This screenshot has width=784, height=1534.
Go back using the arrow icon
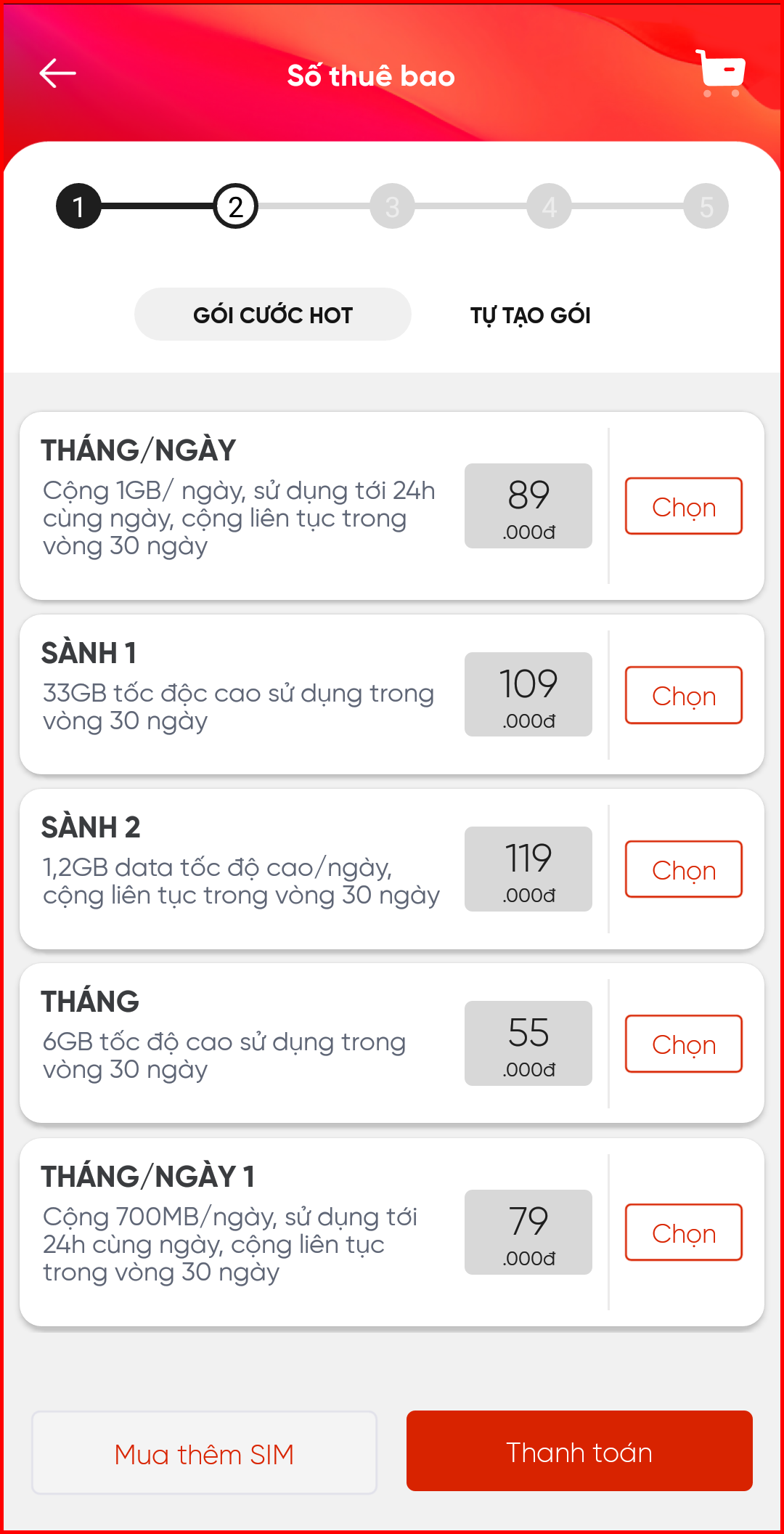coord(57,73)
